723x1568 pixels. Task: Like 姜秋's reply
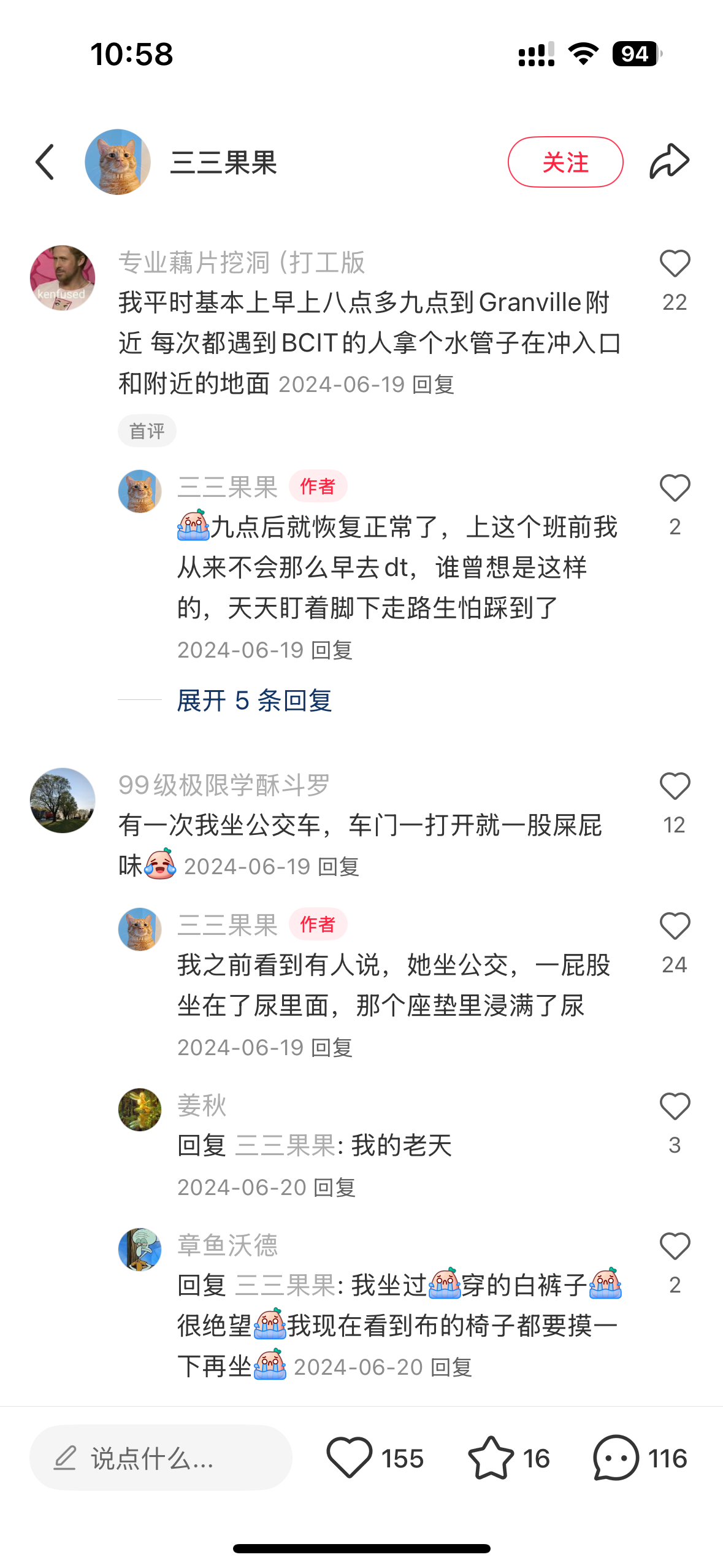[x=675, y=1107]
